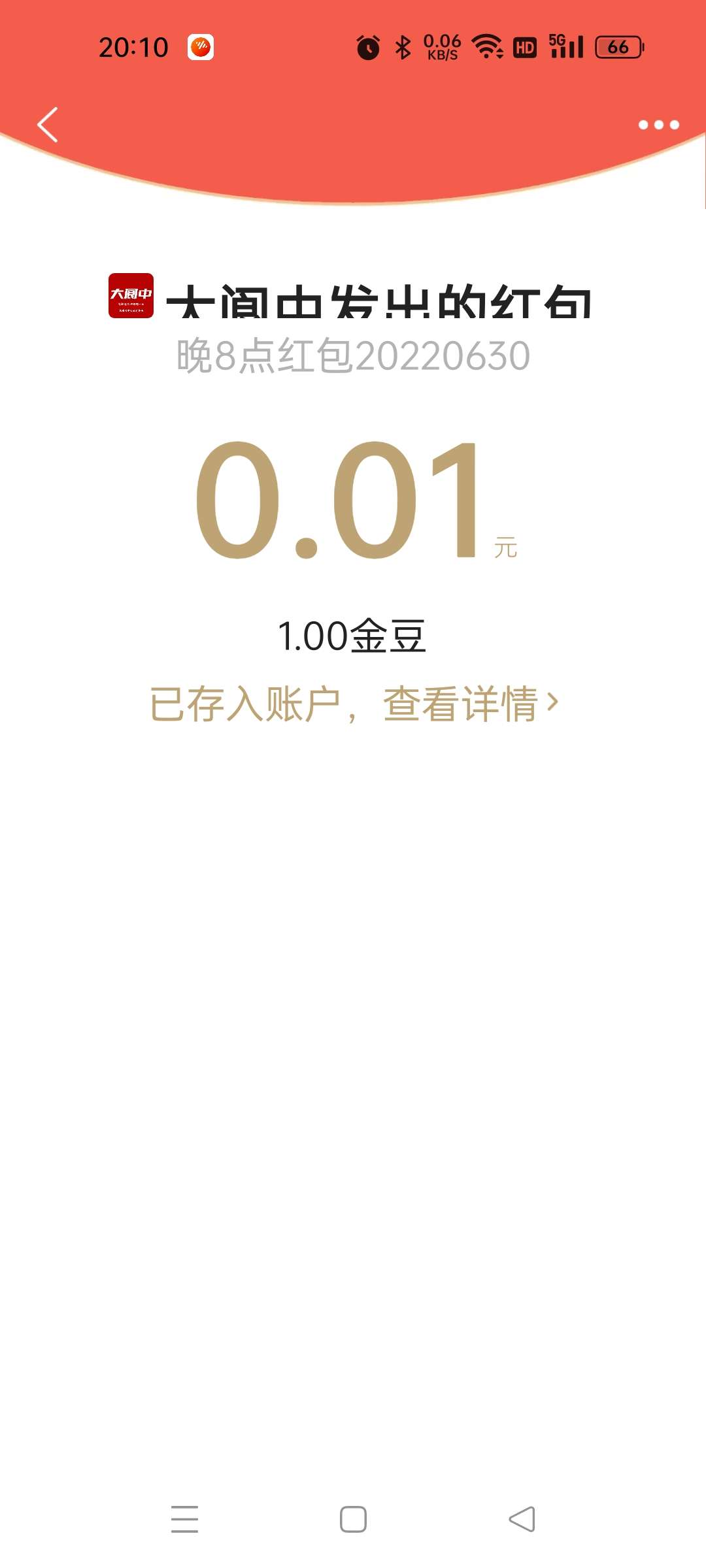Screen dimensions: 706x1568
Task: Tap the HD indicator in the status bar
Action: pyautogui.click(x=524, y=46)
